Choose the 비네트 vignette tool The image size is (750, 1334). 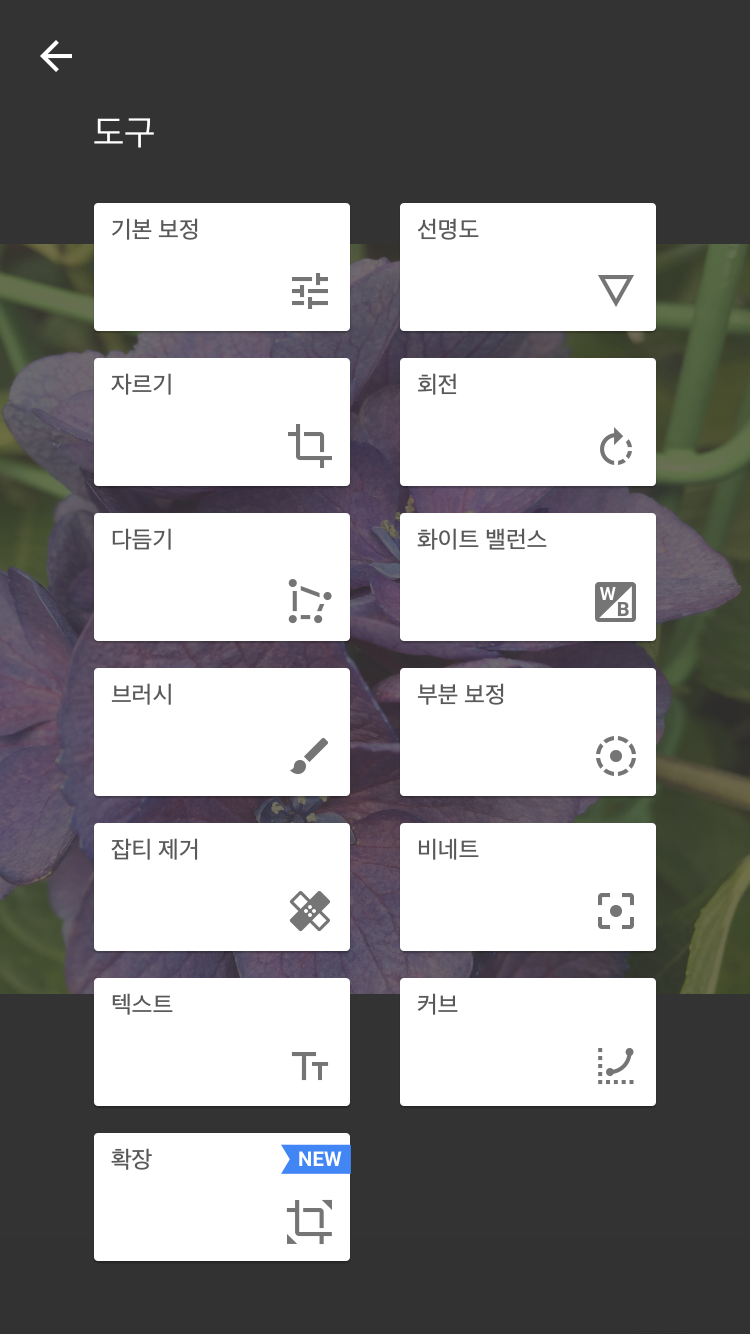coord(528,887)
